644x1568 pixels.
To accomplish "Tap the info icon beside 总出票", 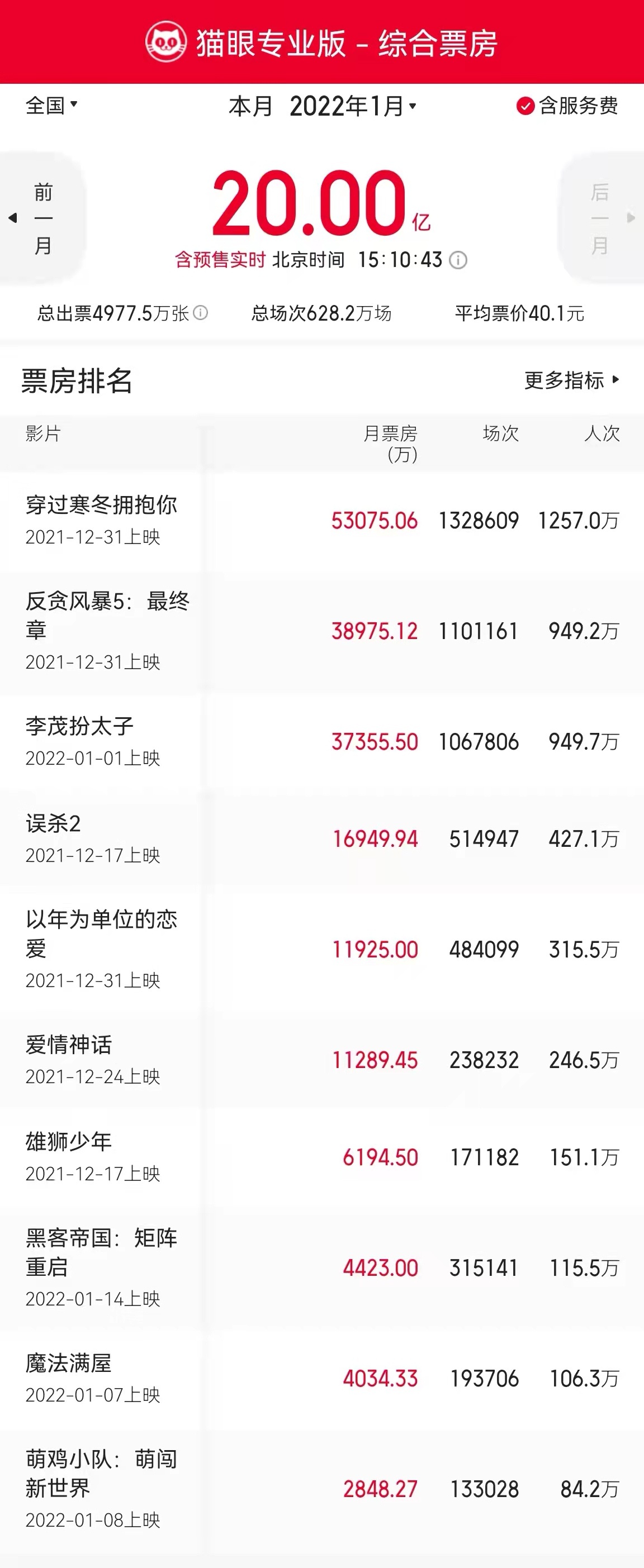I will [x=201, y=313].
